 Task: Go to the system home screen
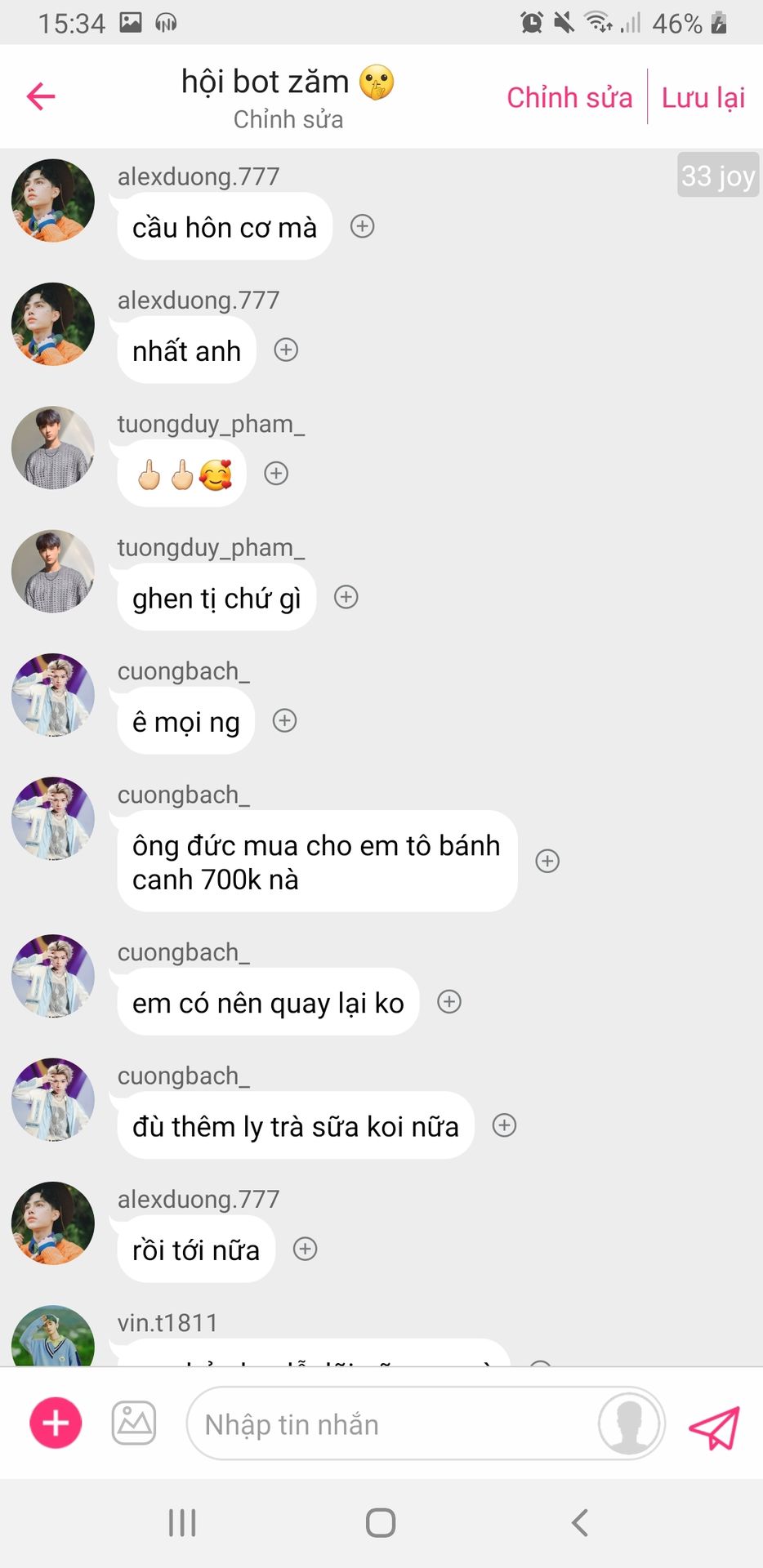(x=381, y=1522)
